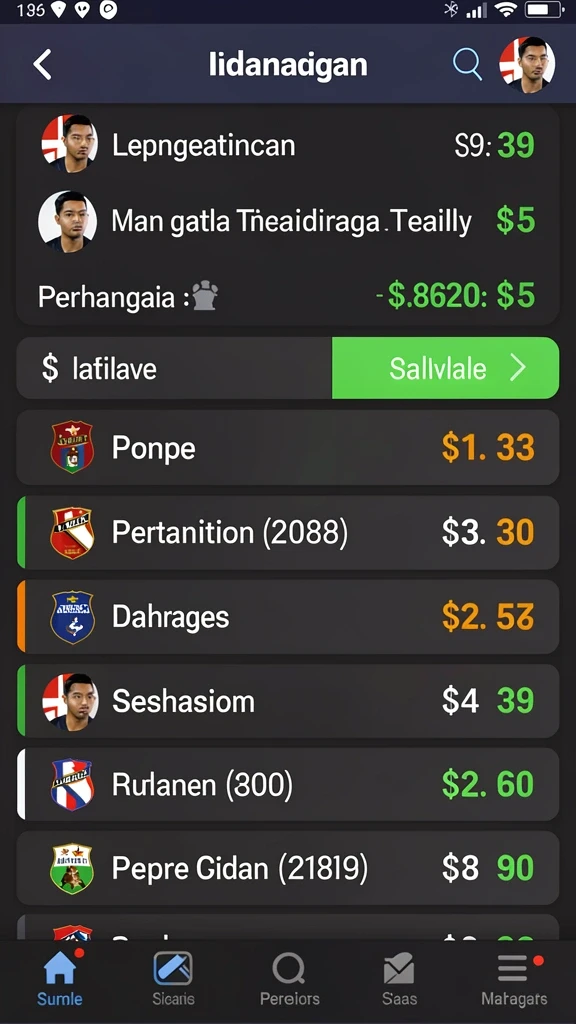Viewport: 576px width, 1024px height.
Task: Switch to the Saas tab
Action: (x=398, y=979)
